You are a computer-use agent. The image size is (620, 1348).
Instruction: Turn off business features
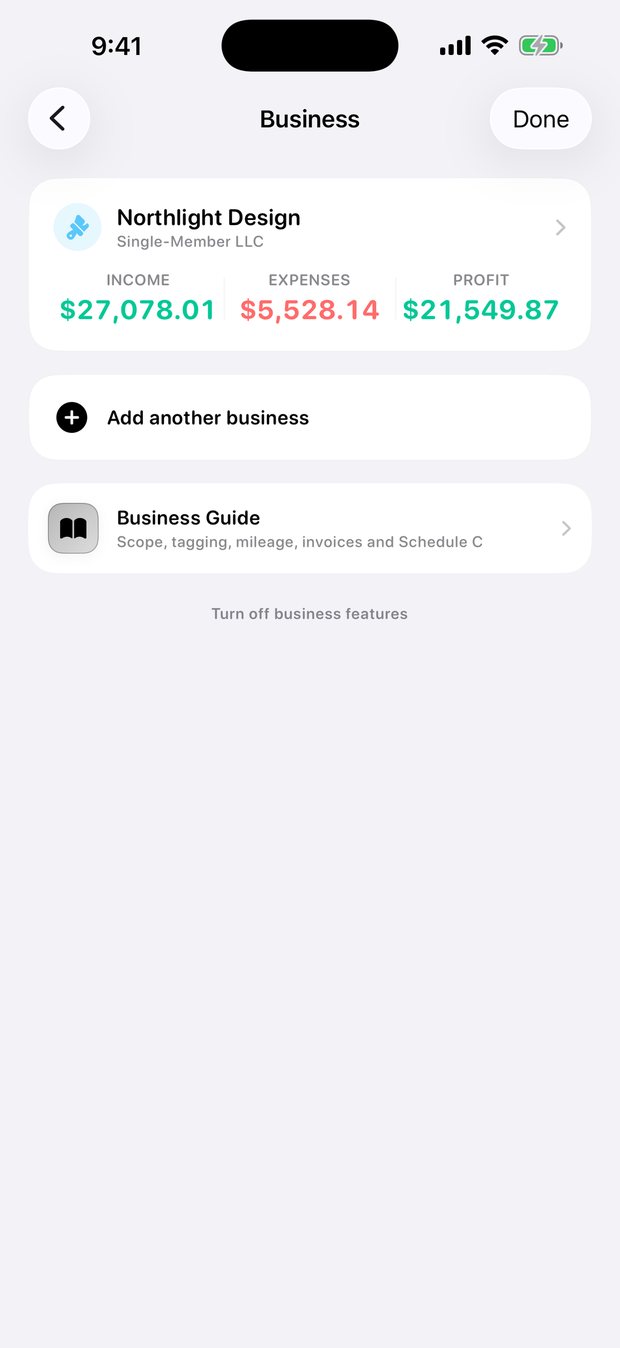[x=310, y=614]
